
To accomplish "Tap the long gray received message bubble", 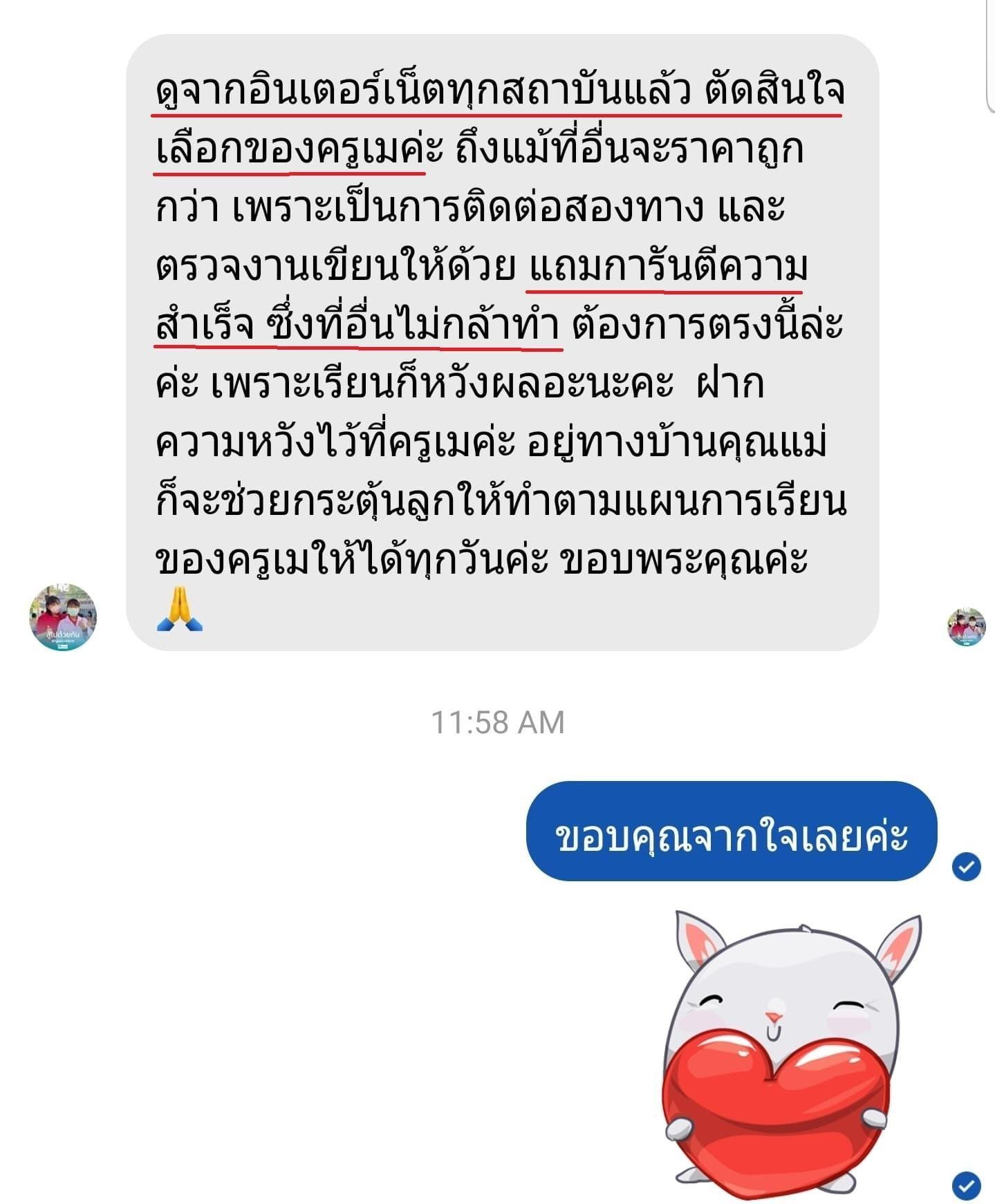I will click(501, 342).
